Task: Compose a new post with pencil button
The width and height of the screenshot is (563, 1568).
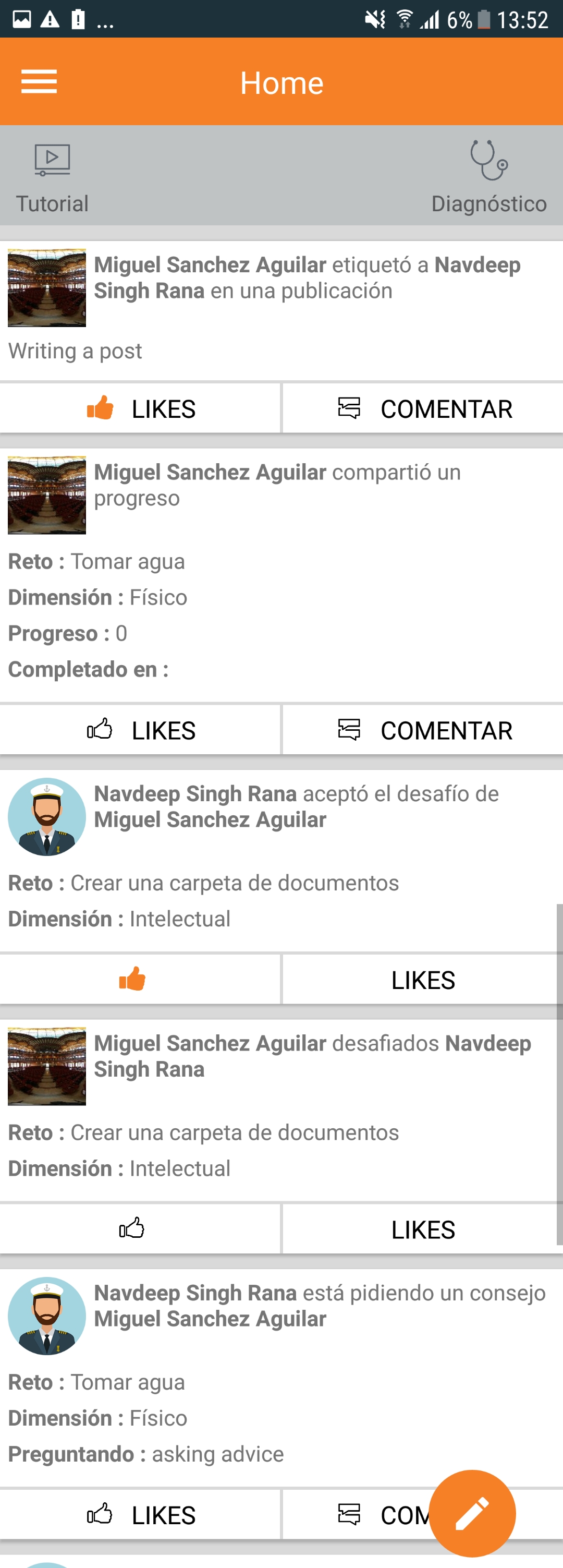Action: coord(472,1513)
